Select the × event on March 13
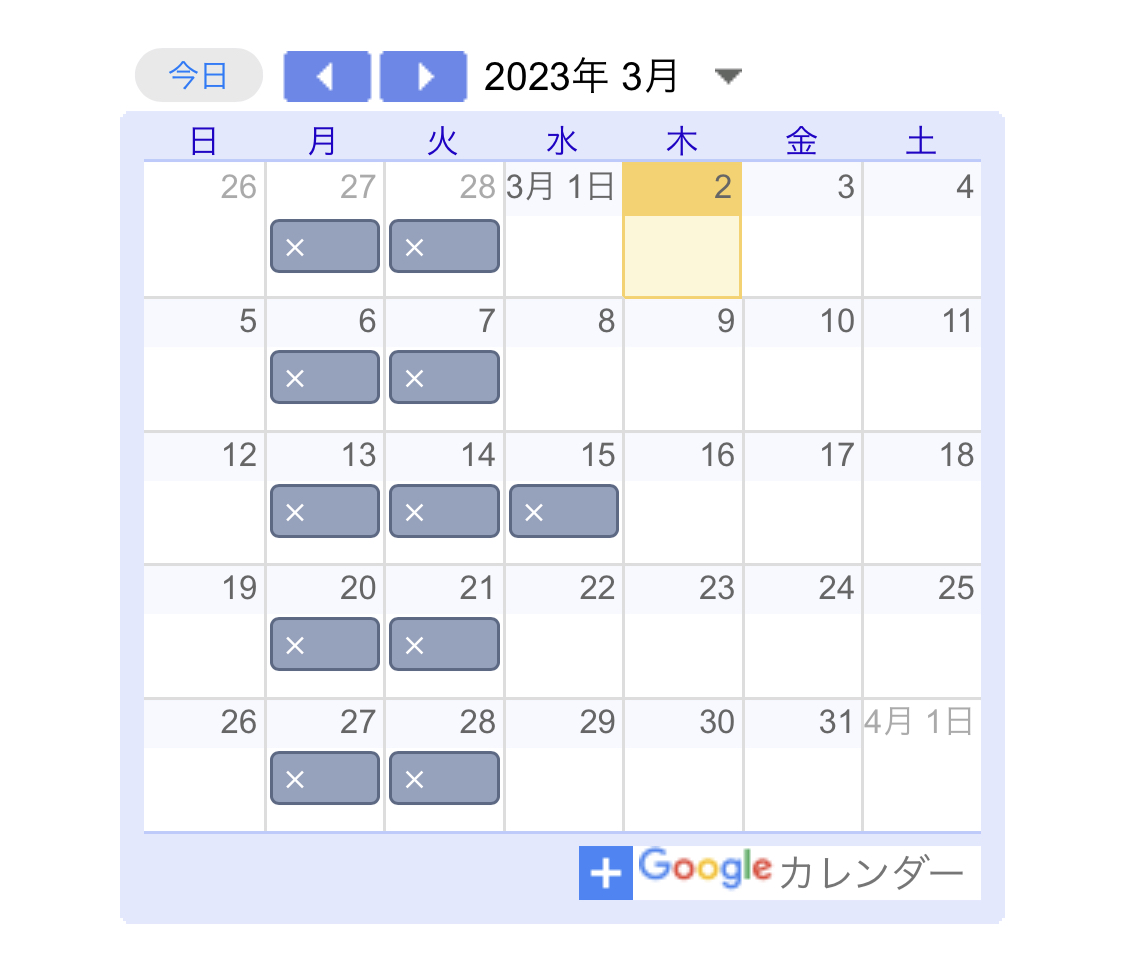The height and width of the screenshot is (962, 1125). (325, 512)
